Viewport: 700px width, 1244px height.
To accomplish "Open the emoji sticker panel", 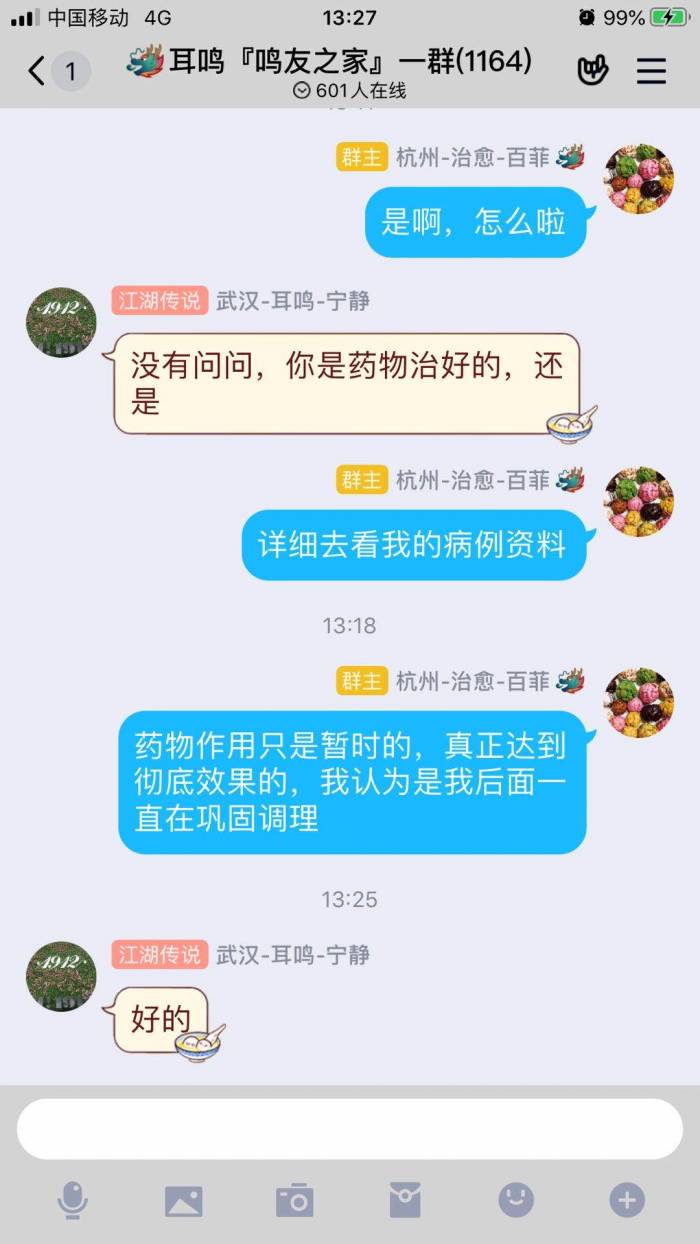I will tap(516, 1200).
